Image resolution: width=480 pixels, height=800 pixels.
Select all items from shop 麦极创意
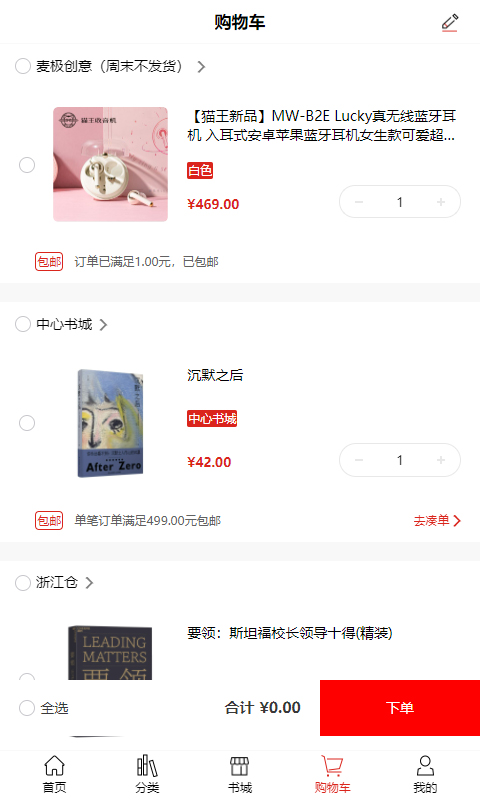23,66
